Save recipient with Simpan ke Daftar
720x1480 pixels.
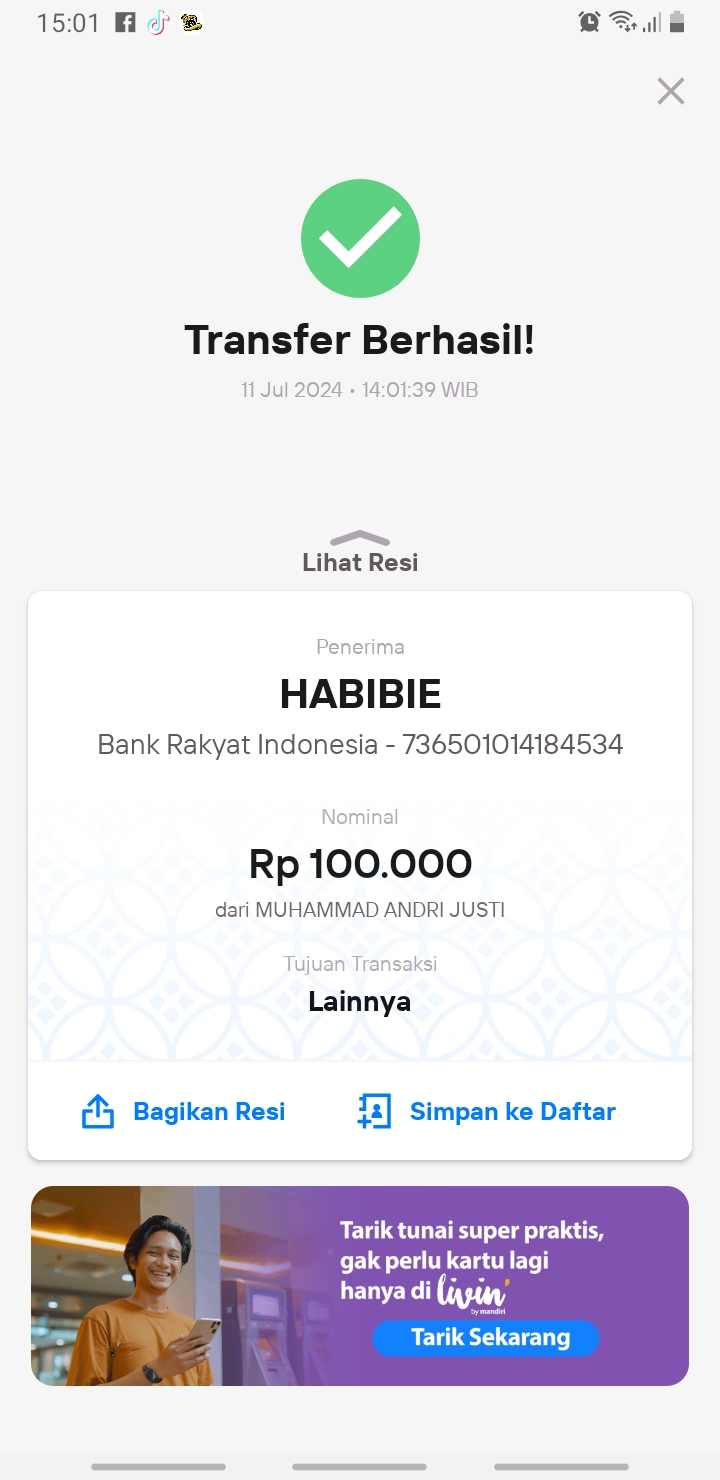[486, 1111]
